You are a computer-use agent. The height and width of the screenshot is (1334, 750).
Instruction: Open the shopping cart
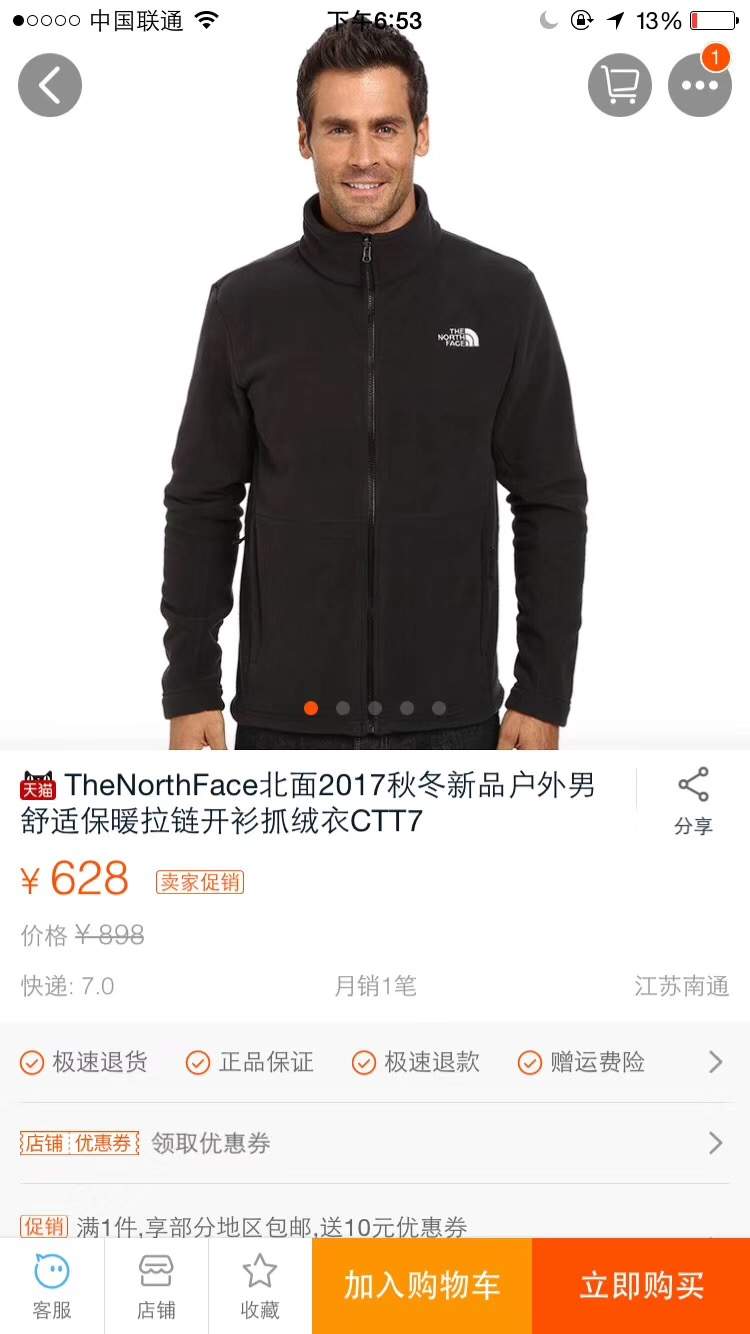tap(619, 85)
